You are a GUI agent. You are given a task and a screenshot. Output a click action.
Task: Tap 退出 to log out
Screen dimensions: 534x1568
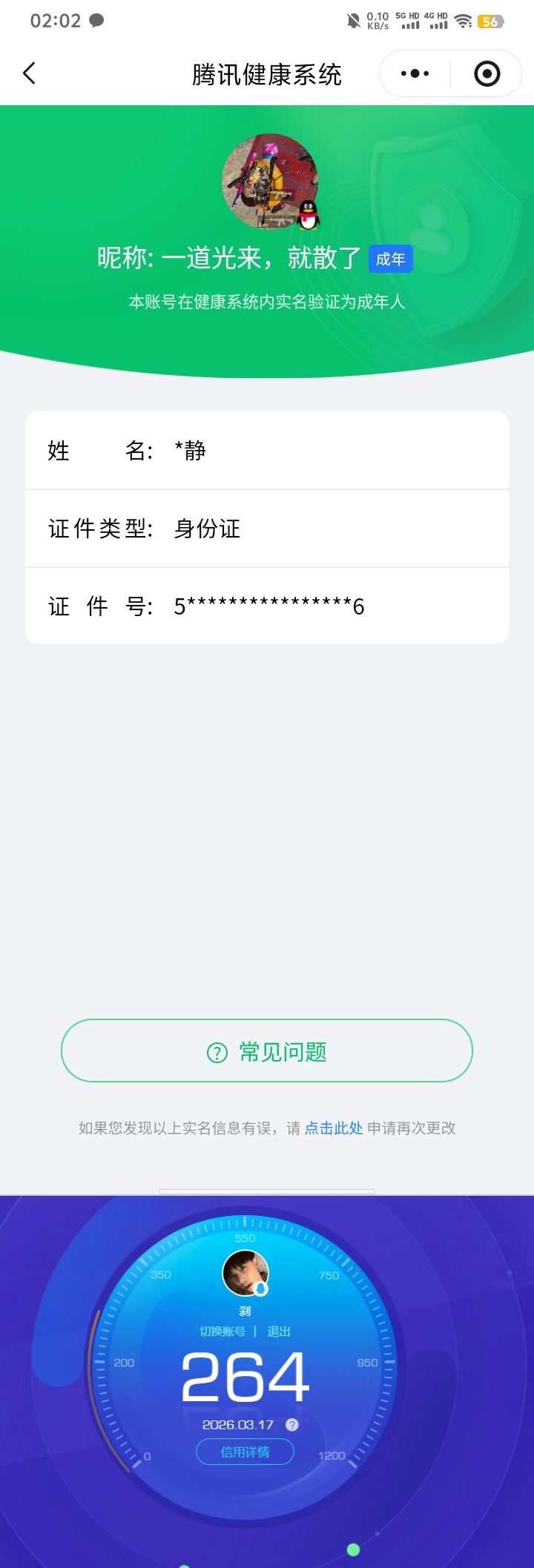(x=279, y=1331)
